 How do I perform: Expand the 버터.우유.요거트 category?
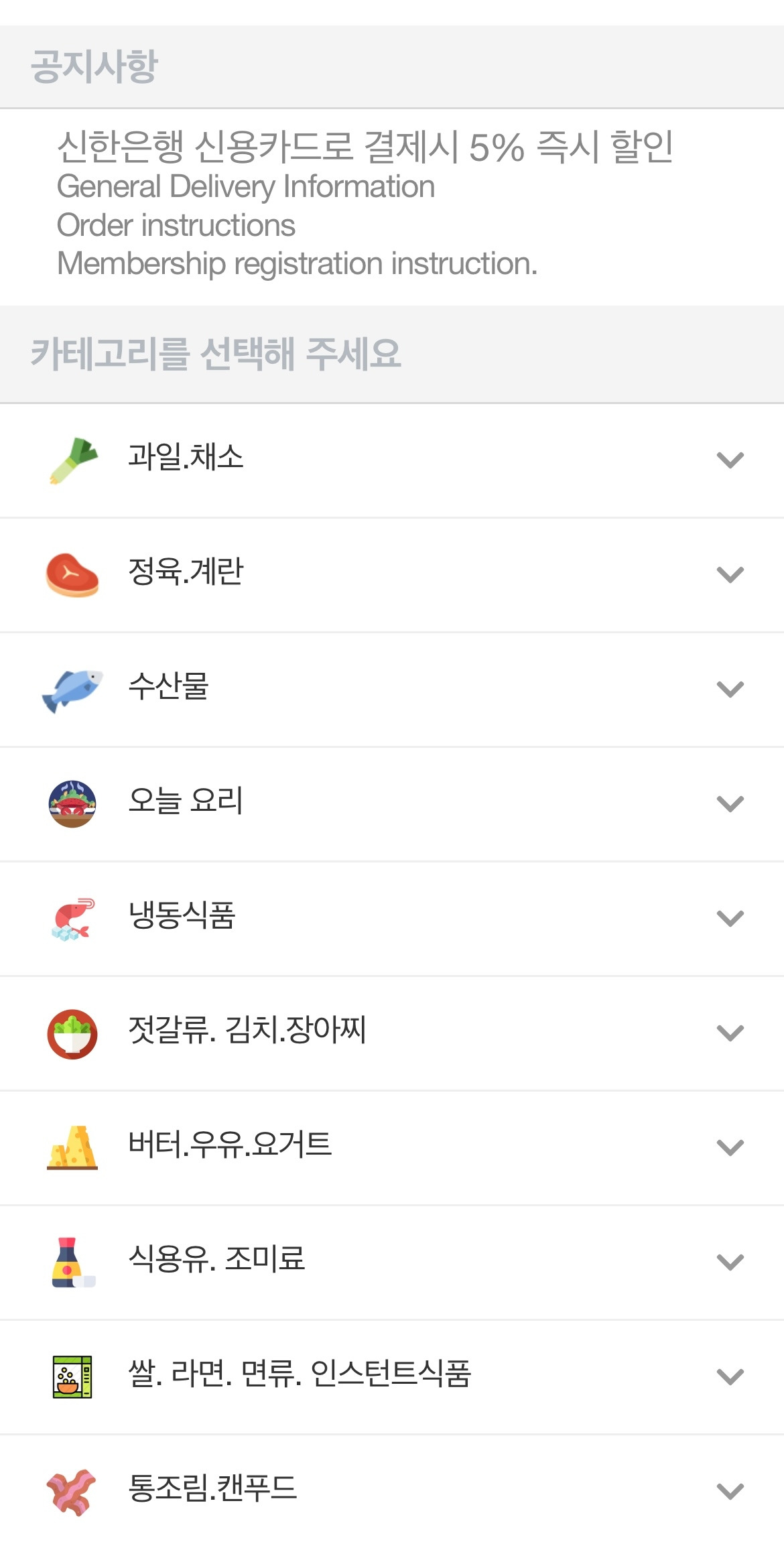730,1147
